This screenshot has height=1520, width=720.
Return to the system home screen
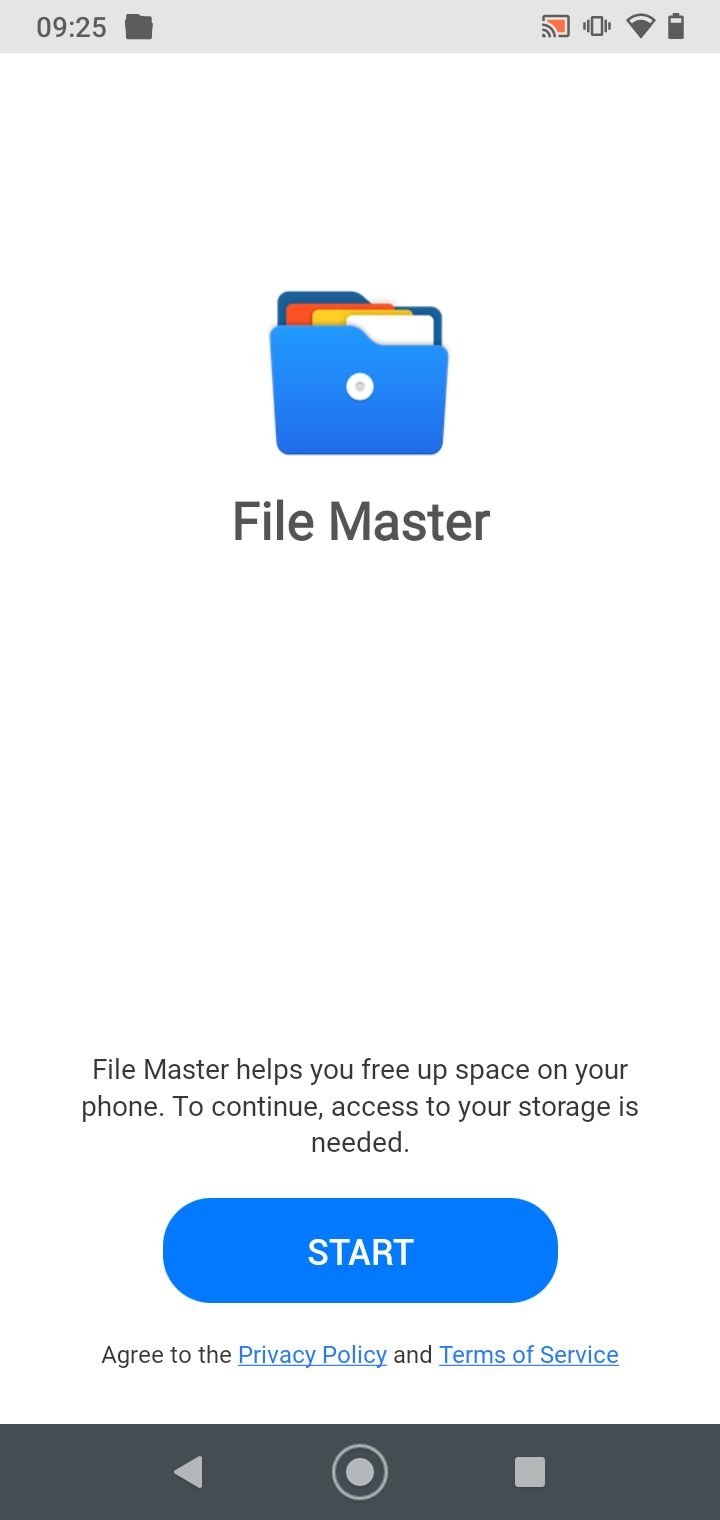pyautogui.click(x=360, y=1472)
